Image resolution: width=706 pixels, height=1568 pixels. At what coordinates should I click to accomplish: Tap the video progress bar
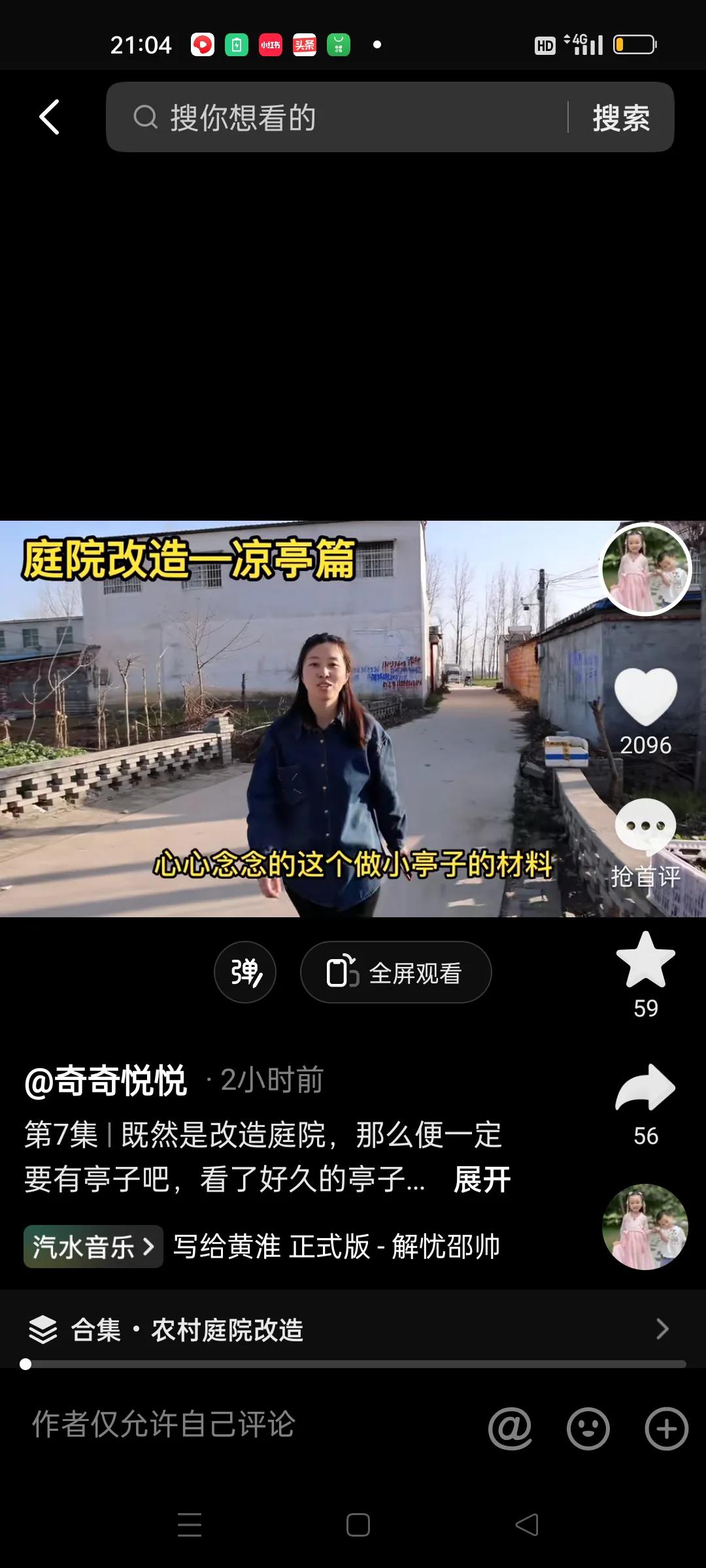coord(353,1364)
